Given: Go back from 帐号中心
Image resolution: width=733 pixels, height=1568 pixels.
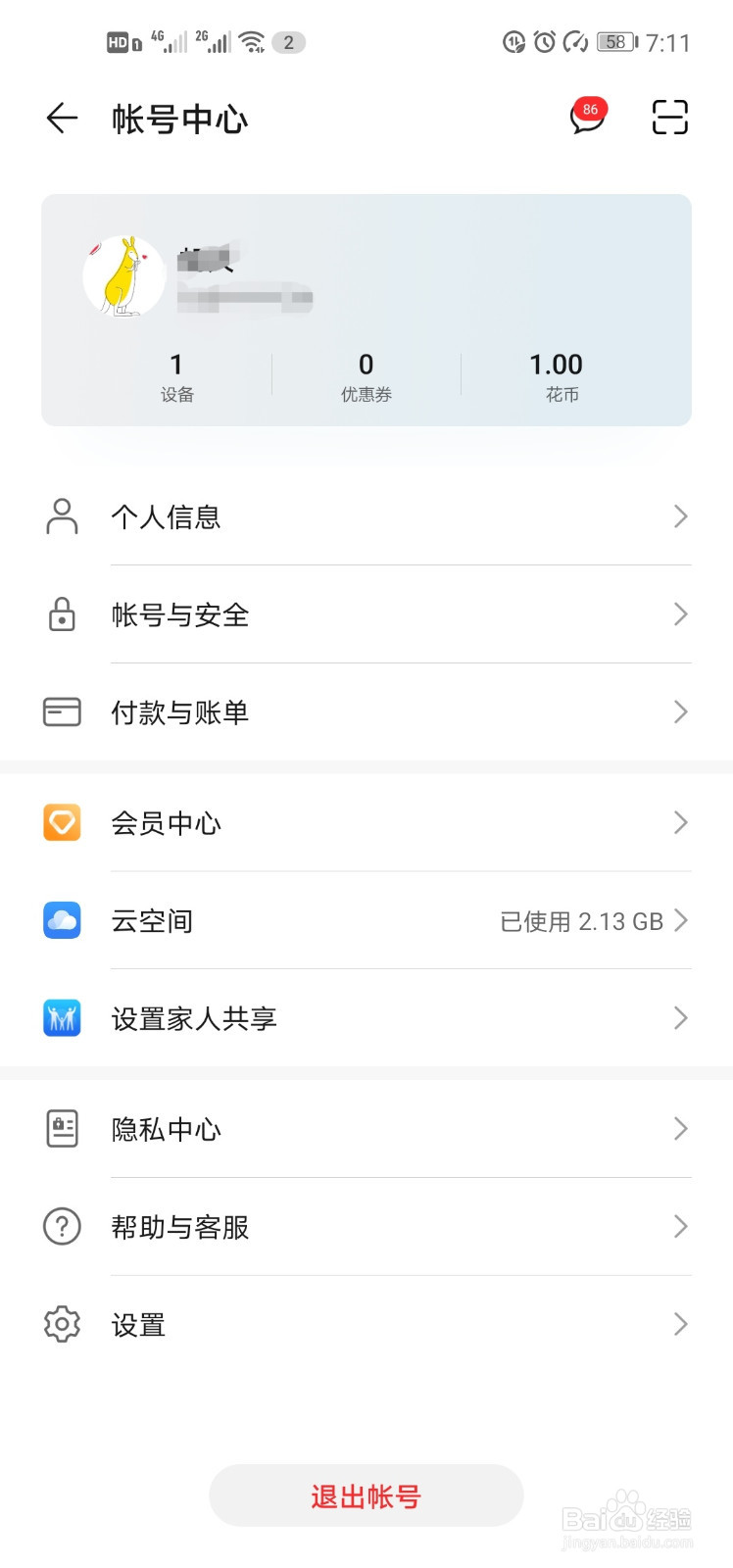Looking at the screenshot, I should click(62, 119).
